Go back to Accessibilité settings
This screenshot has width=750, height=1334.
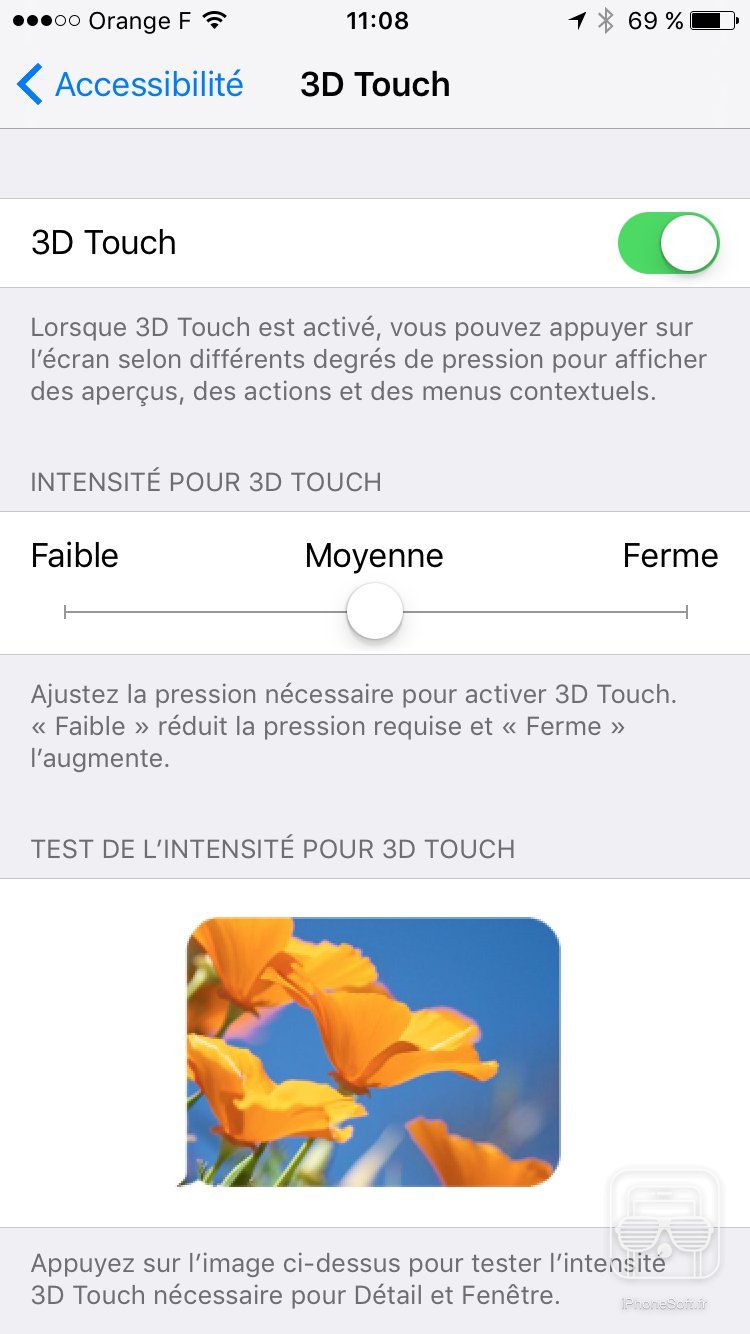click(x=130, y=85)
